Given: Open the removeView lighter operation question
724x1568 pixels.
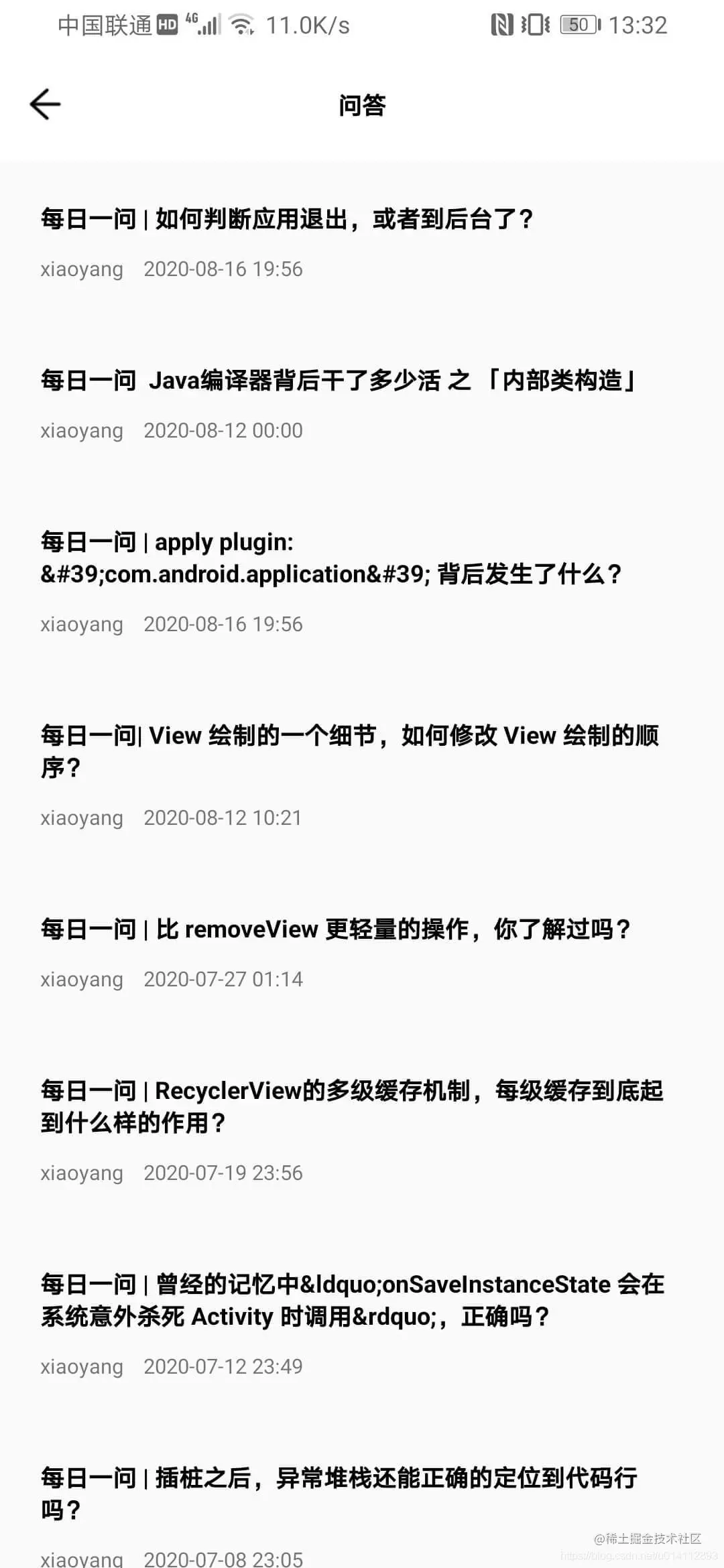Looking at the screenshot, I should [335, 929].
